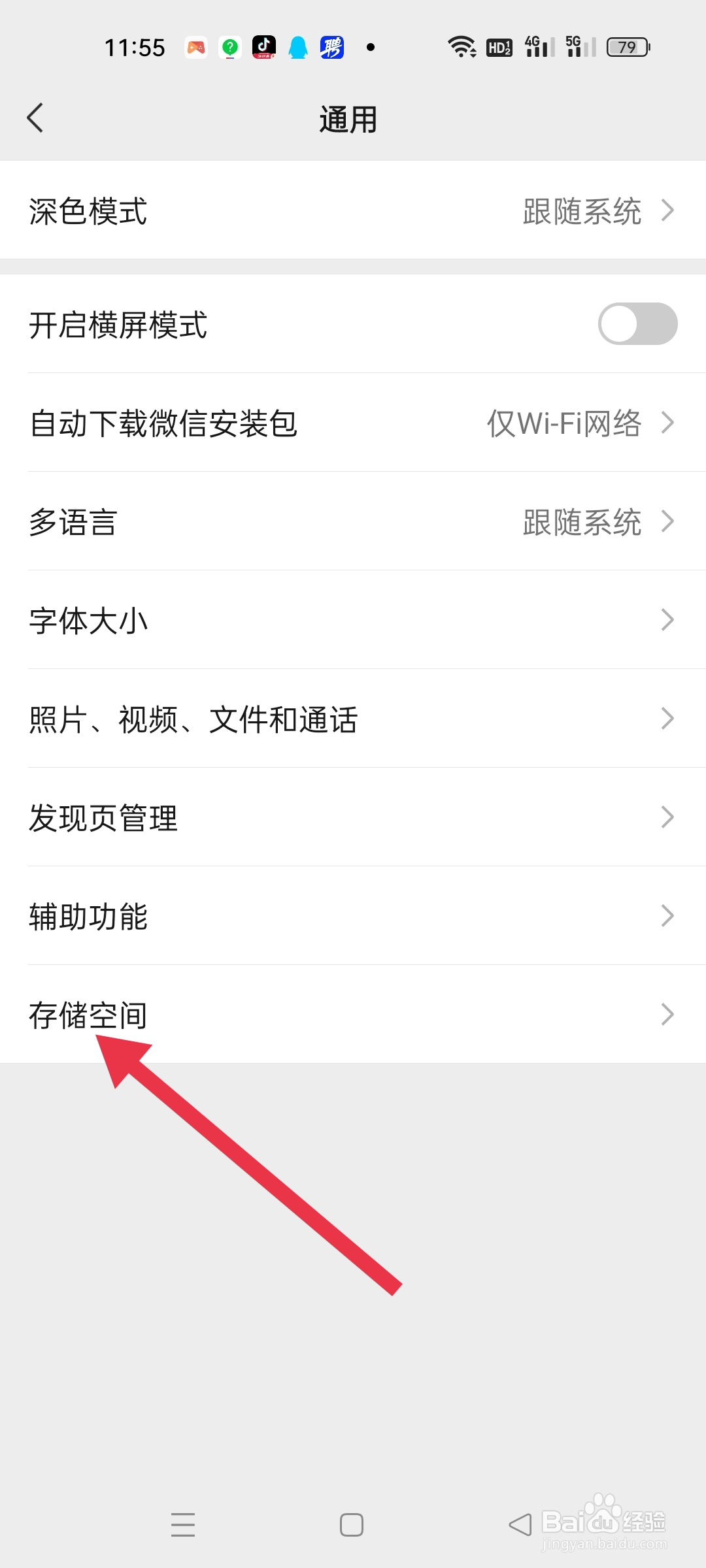Tap the game controller notification icon
Viewport: 706px width, 1568px height.
(196, 47)
